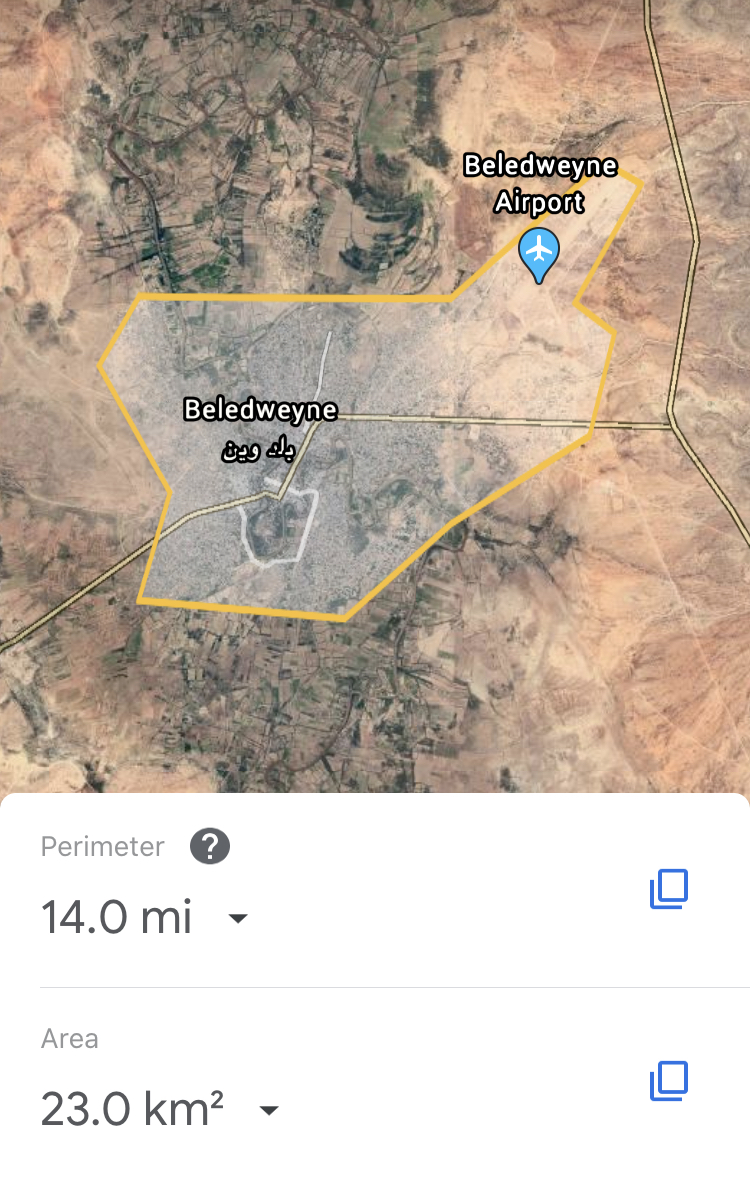This screenshot has height=1177, width=750.
Task: Open the area unit dropdown
Action: tap(269, 1110)
